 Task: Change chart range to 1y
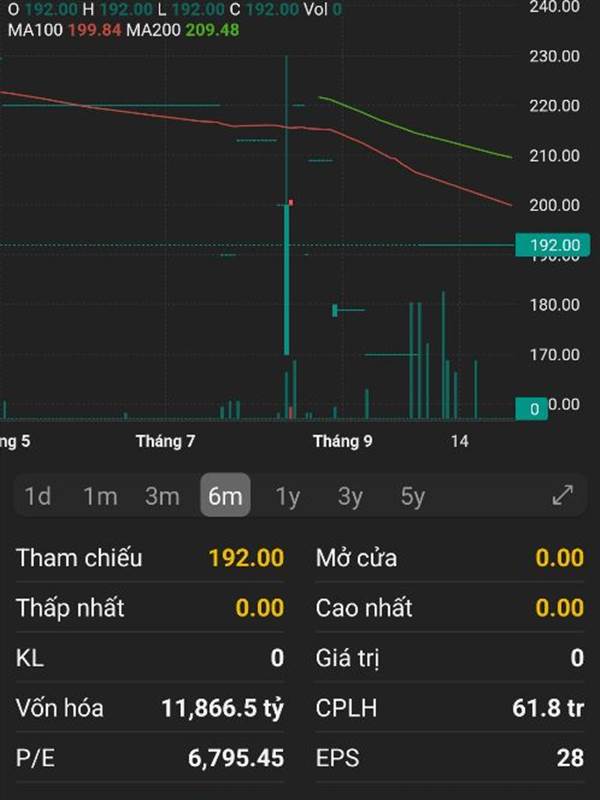[x=288, y=496]
